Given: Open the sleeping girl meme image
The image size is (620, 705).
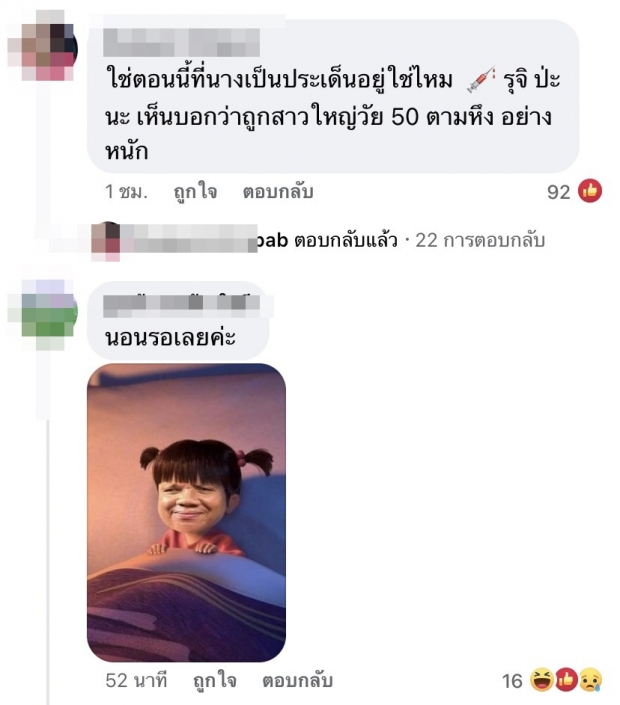Looking at the screenshot, I should pyautogui.click(x=186, y=511).
